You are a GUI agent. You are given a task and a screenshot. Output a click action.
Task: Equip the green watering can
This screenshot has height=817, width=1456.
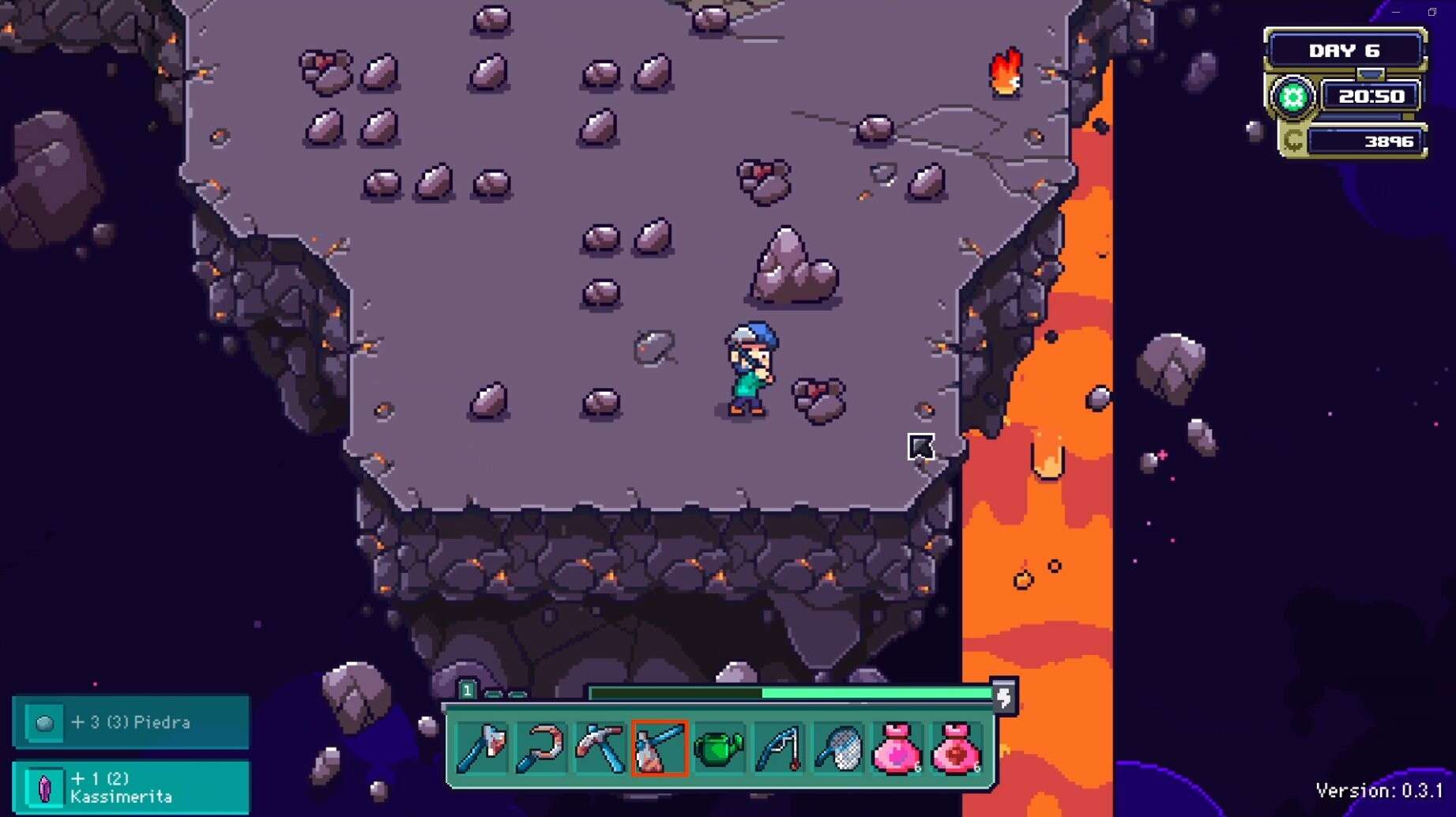[719, 747]
